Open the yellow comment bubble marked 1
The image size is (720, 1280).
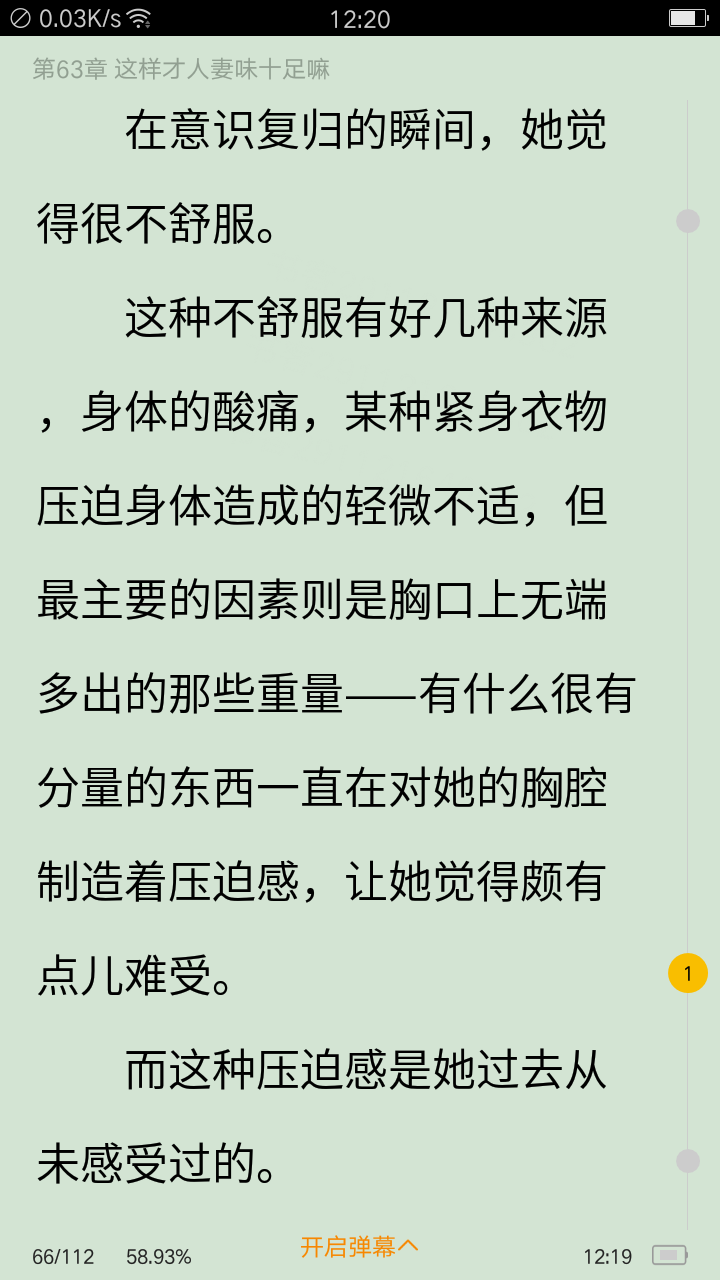pyautogui.click(x=688, y=973)
